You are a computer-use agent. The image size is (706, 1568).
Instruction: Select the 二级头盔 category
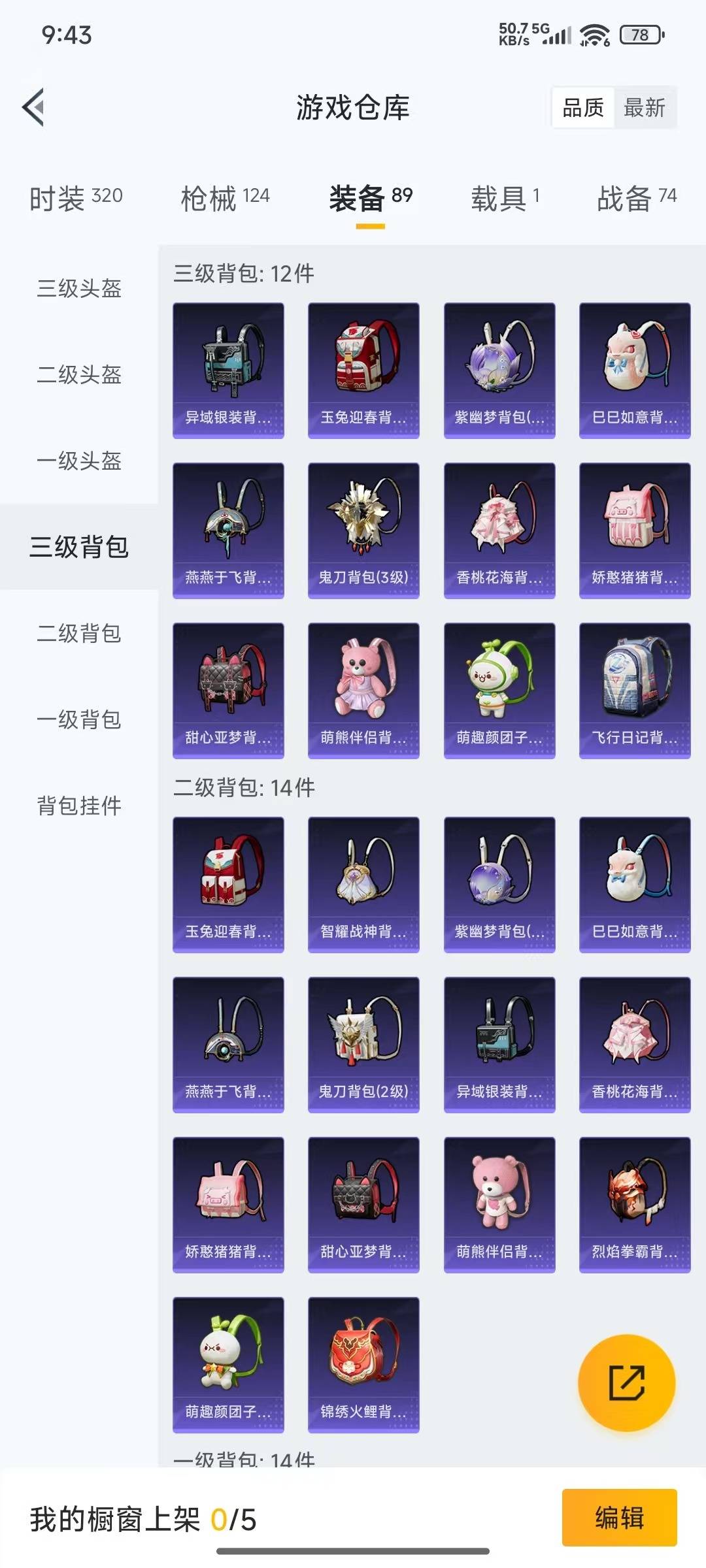pyautogui.click(x=79, y=374)
